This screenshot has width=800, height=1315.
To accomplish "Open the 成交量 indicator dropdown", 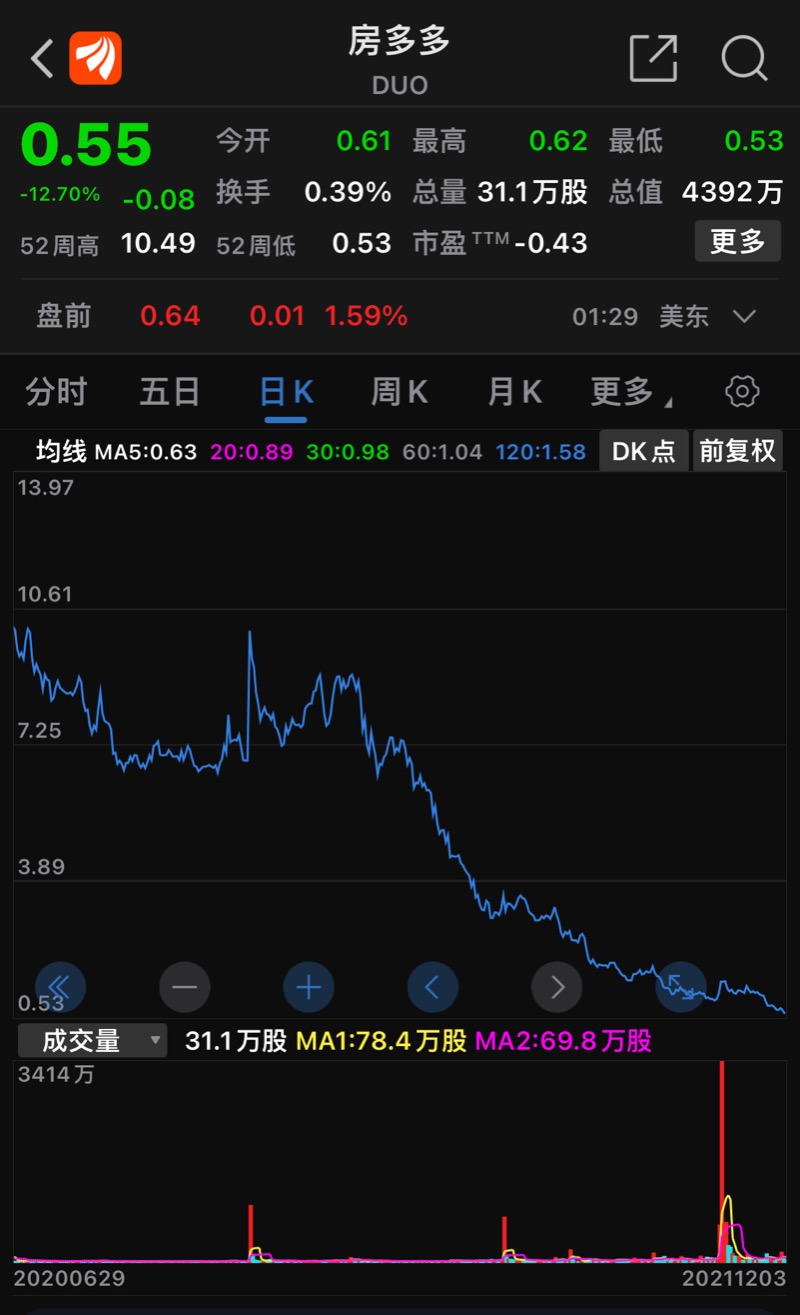I will (x=92, y=1041).
